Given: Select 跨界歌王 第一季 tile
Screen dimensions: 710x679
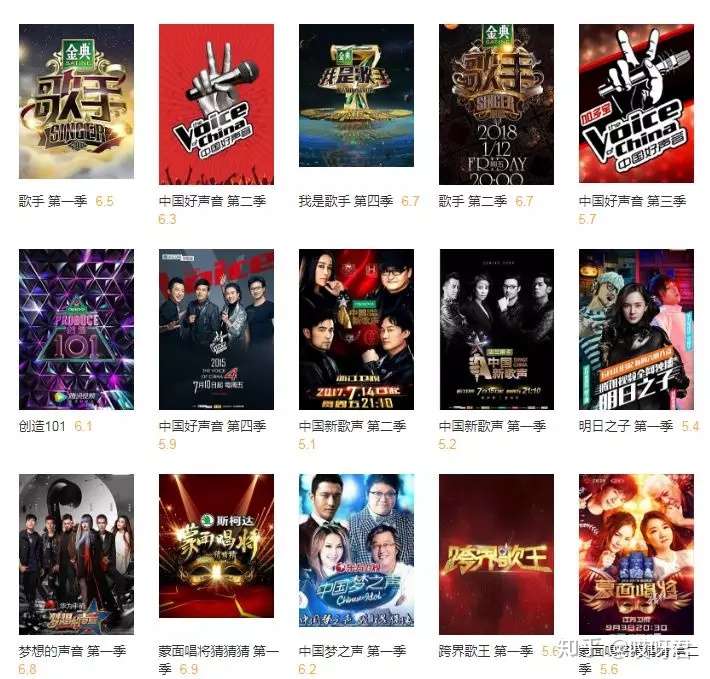Looking at the screenshot, I should point(496,554).
